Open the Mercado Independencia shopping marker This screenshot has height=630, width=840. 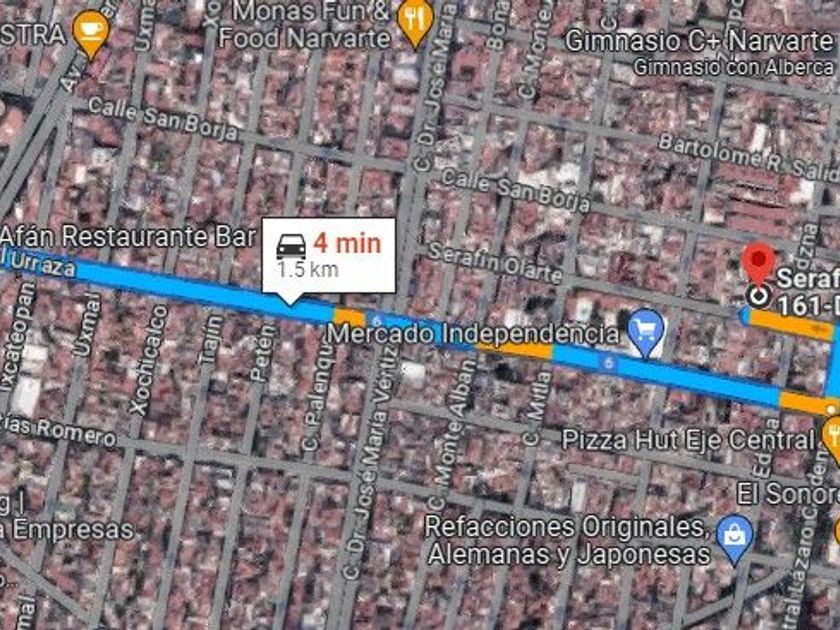[x=646, y=334]
